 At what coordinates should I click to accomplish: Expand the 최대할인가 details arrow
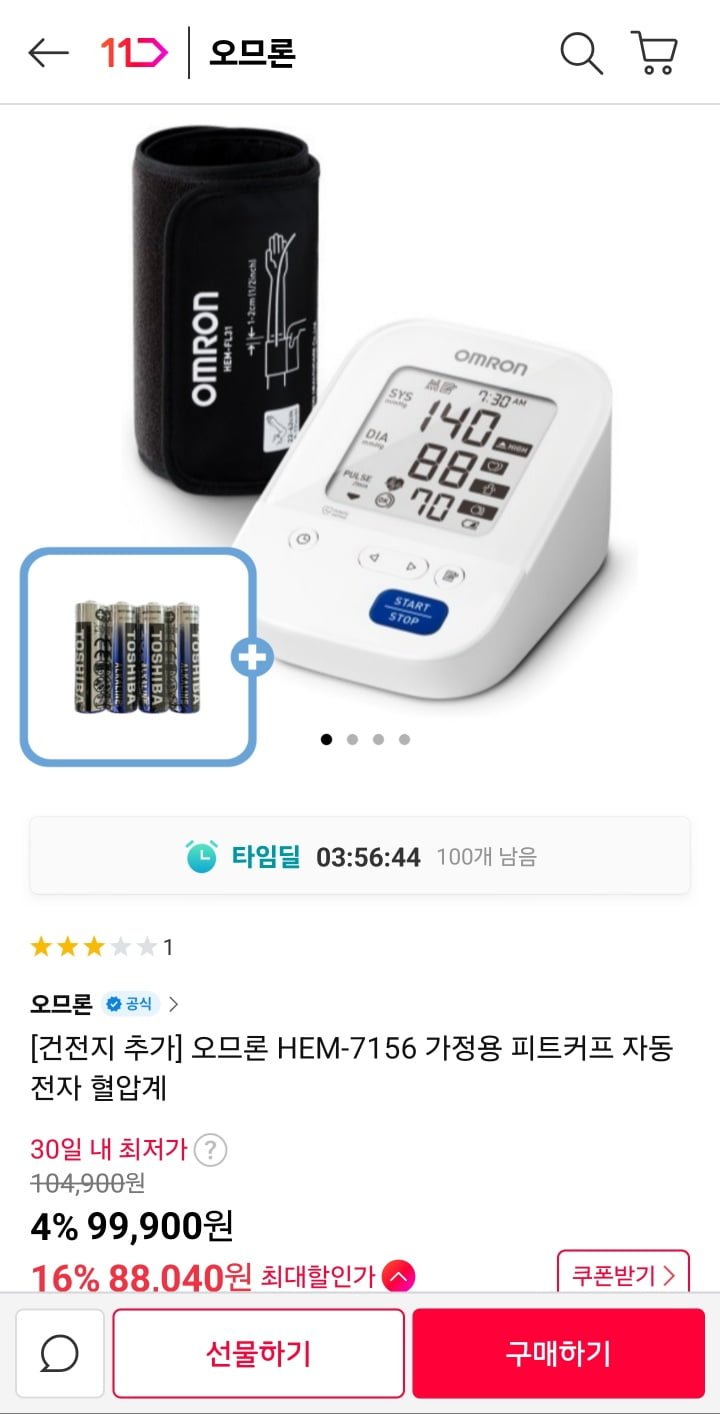pos(398,1276)
